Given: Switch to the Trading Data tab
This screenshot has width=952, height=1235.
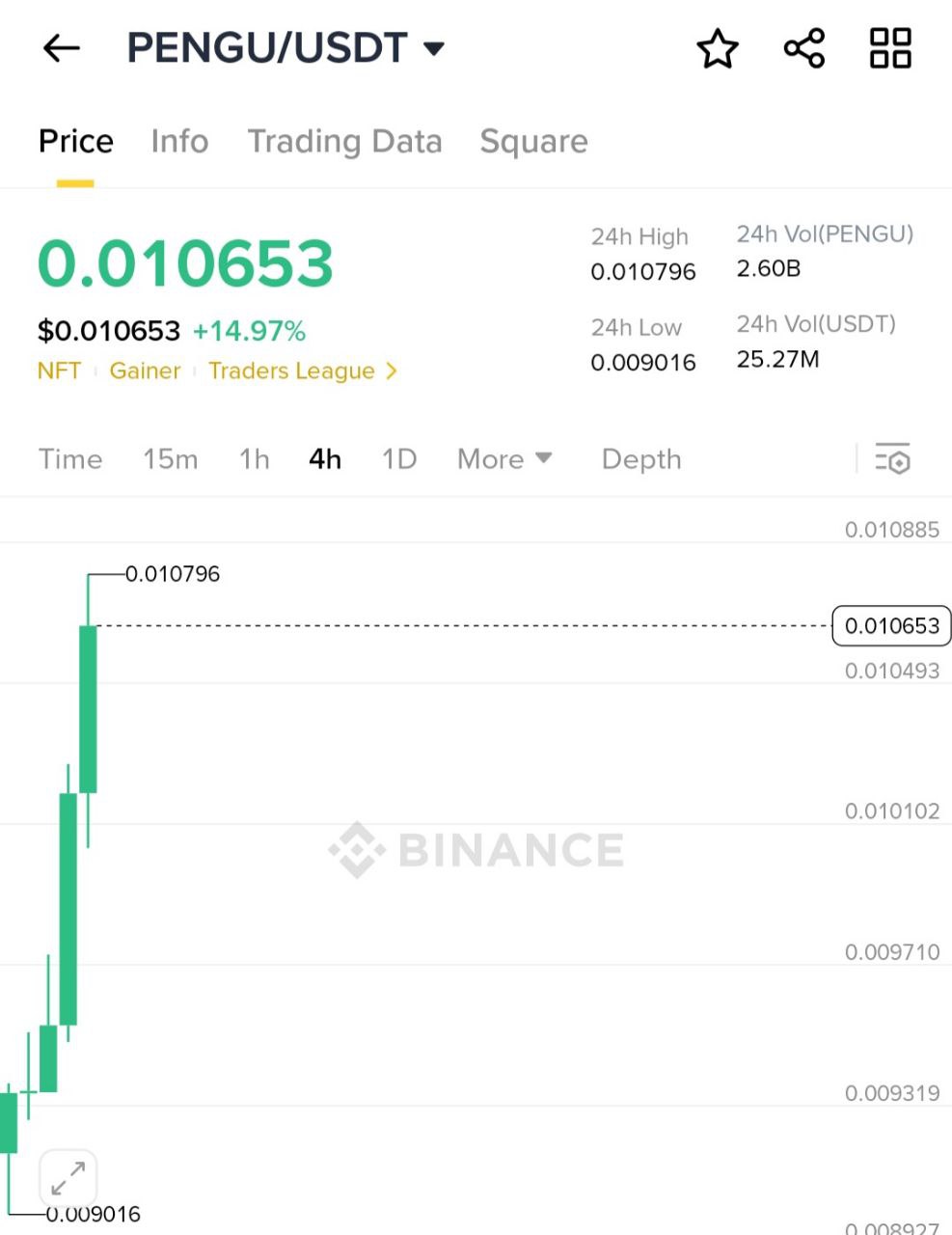Looking at the screenshot, I should click(x=344, y=142).
